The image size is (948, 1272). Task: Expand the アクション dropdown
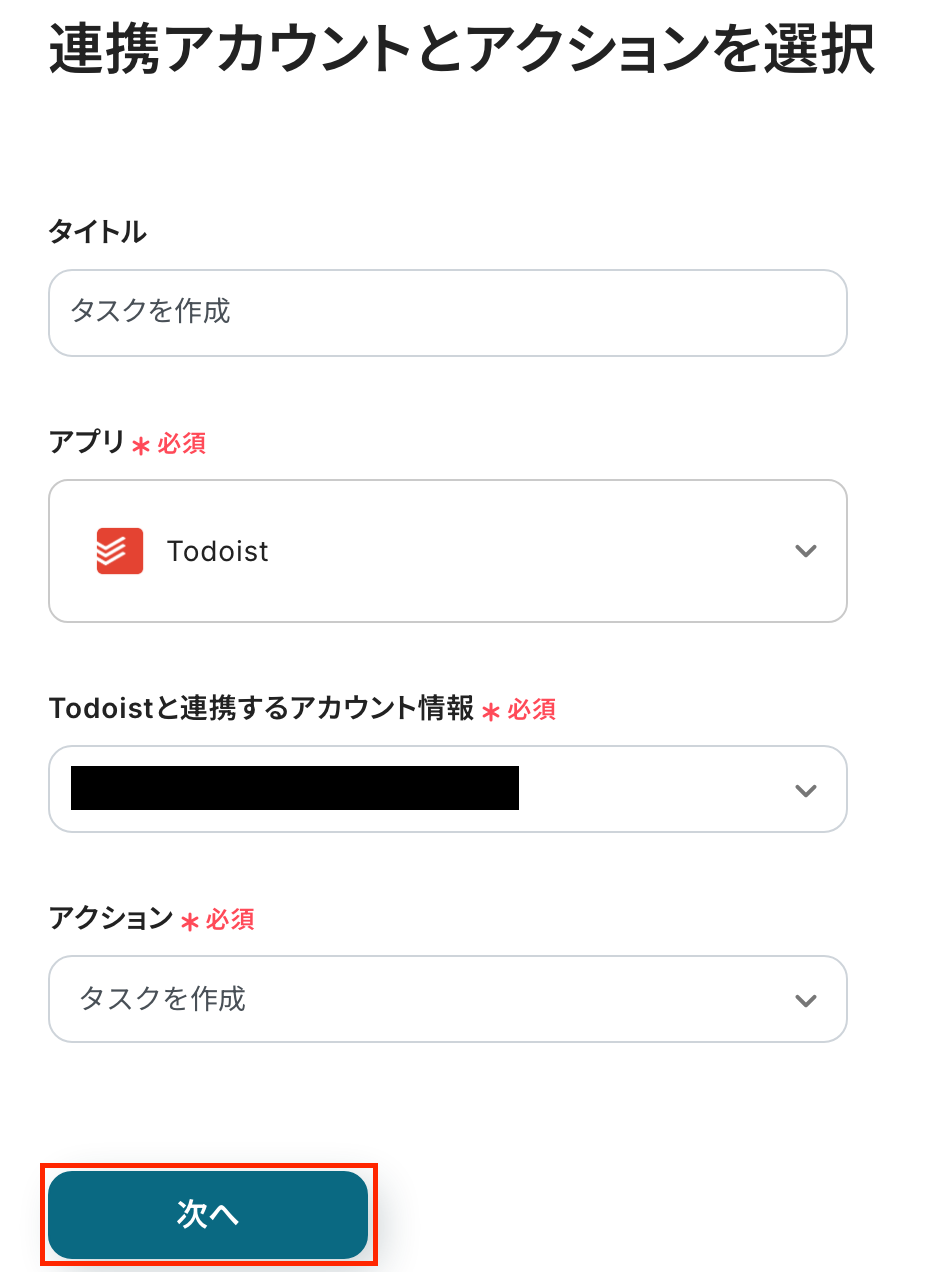click(447, 999)
